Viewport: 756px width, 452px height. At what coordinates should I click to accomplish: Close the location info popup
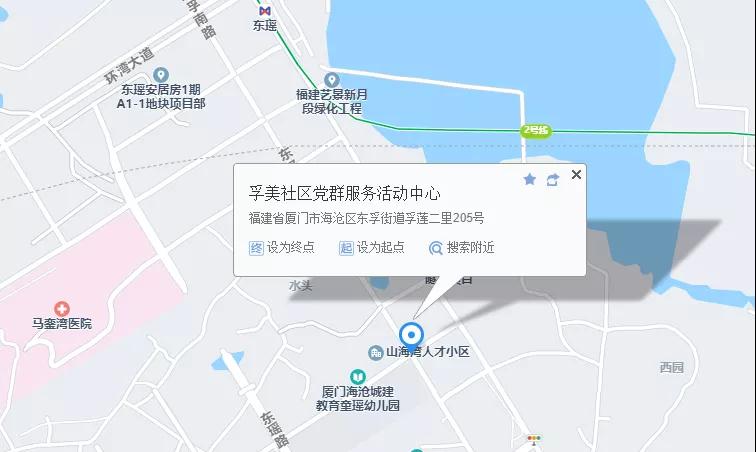(x=576, y=175)
